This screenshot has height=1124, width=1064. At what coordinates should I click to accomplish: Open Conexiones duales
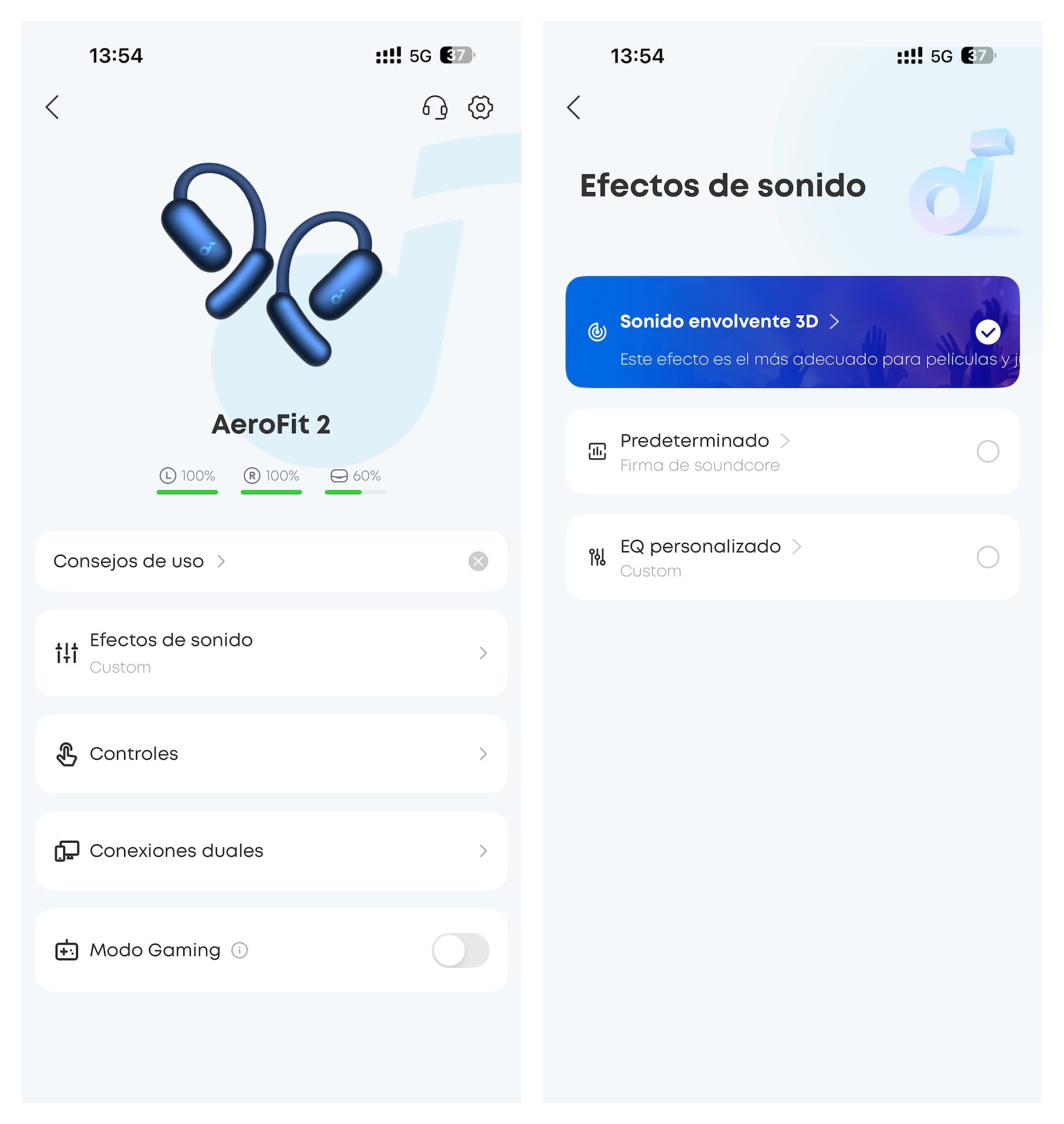(271, 850)
